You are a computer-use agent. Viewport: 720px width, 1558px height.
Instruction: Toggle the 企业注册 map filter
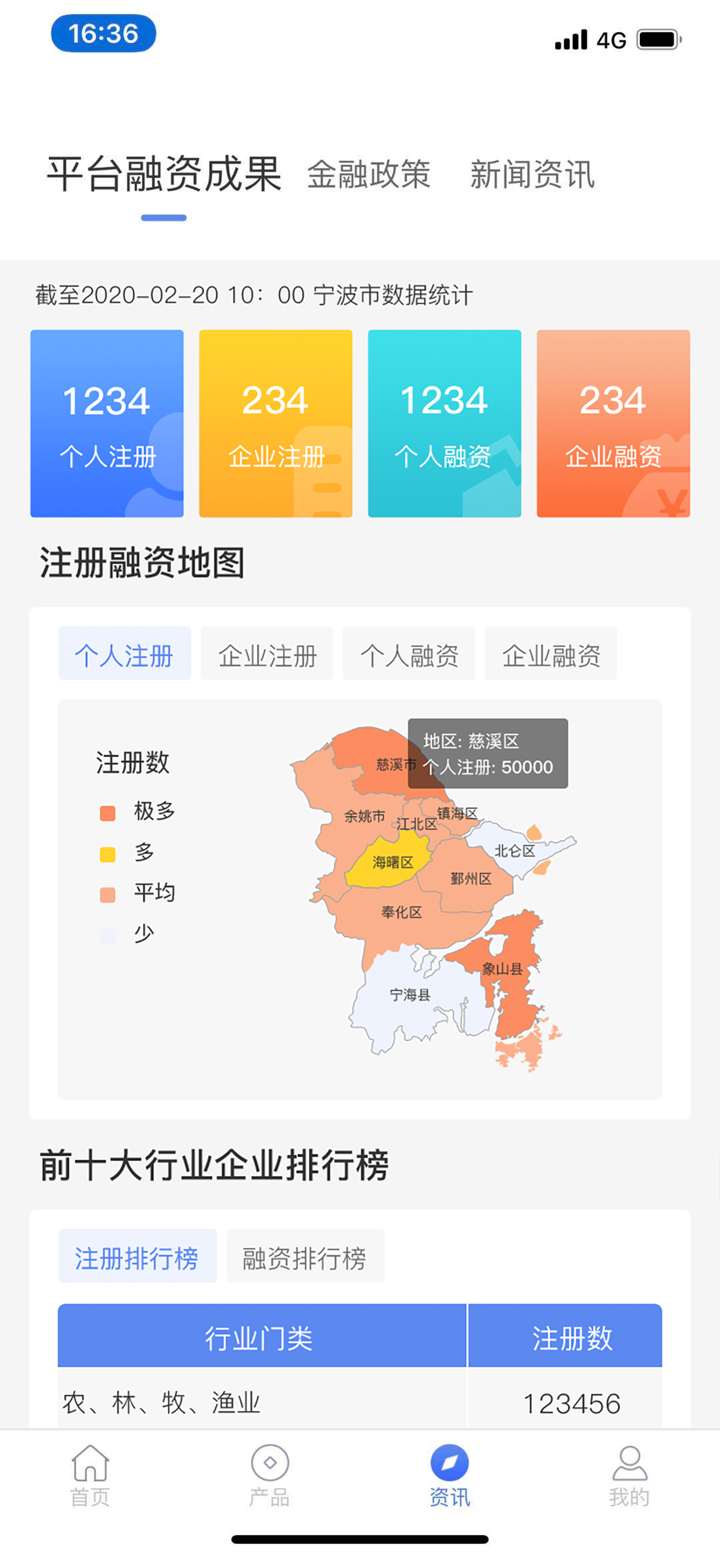point(266,653)
